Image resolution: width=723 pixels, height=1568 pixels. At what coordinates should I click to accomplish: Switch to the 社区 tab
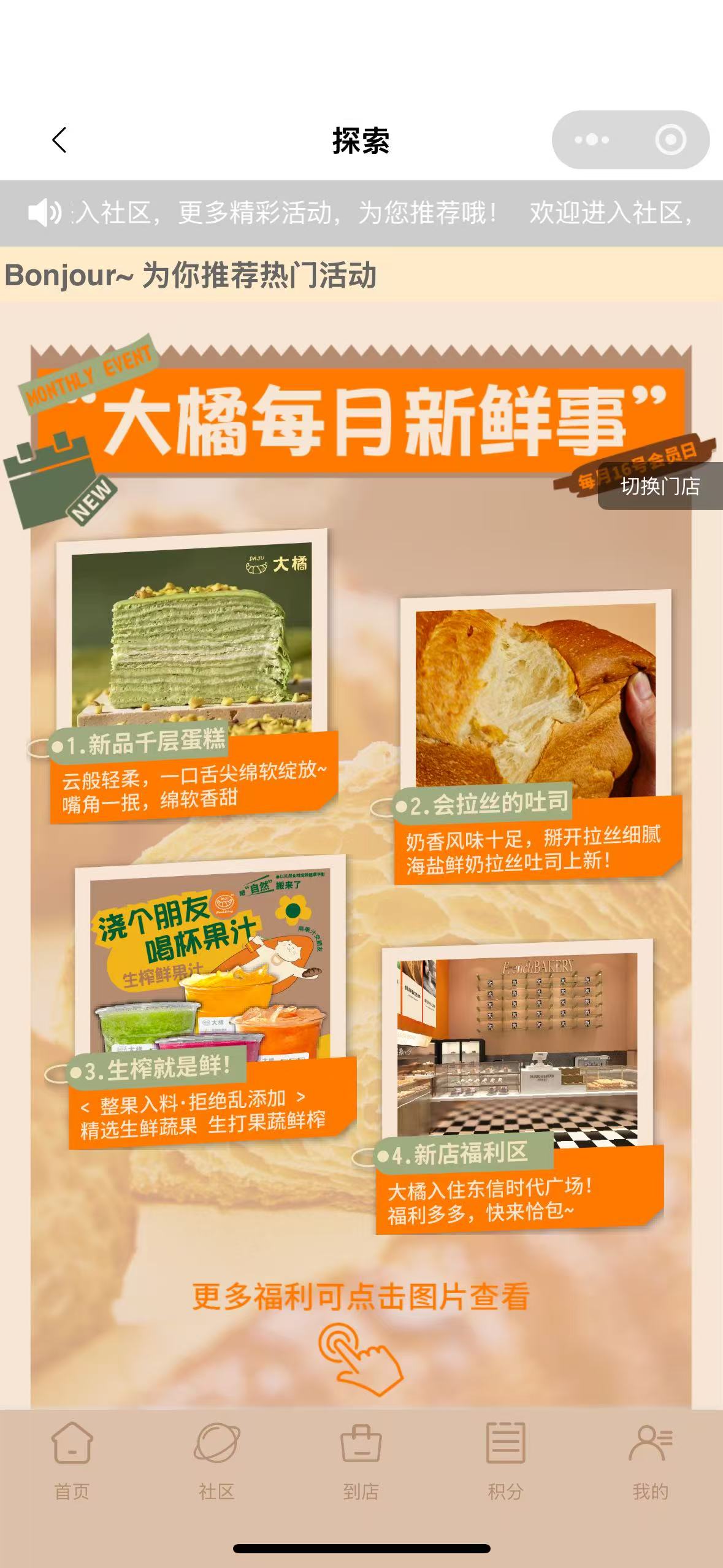(x=216, y=1462)
